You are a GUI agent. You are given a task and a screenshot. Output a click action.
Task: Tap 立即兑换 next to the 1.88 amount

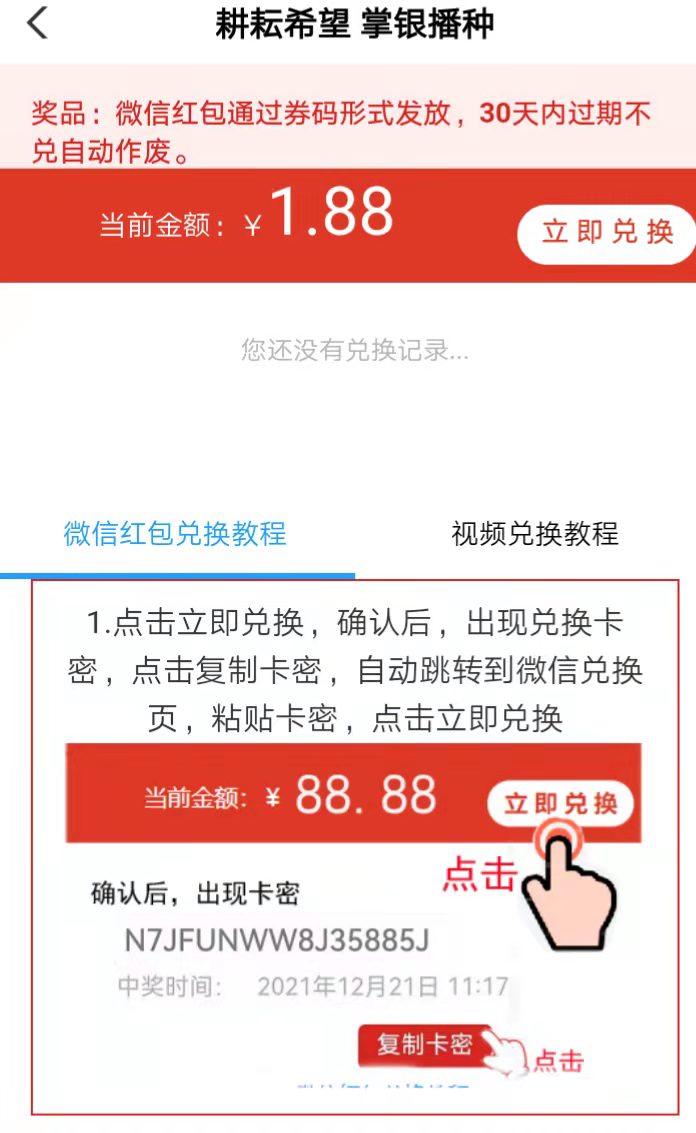(x=607, y=233)
